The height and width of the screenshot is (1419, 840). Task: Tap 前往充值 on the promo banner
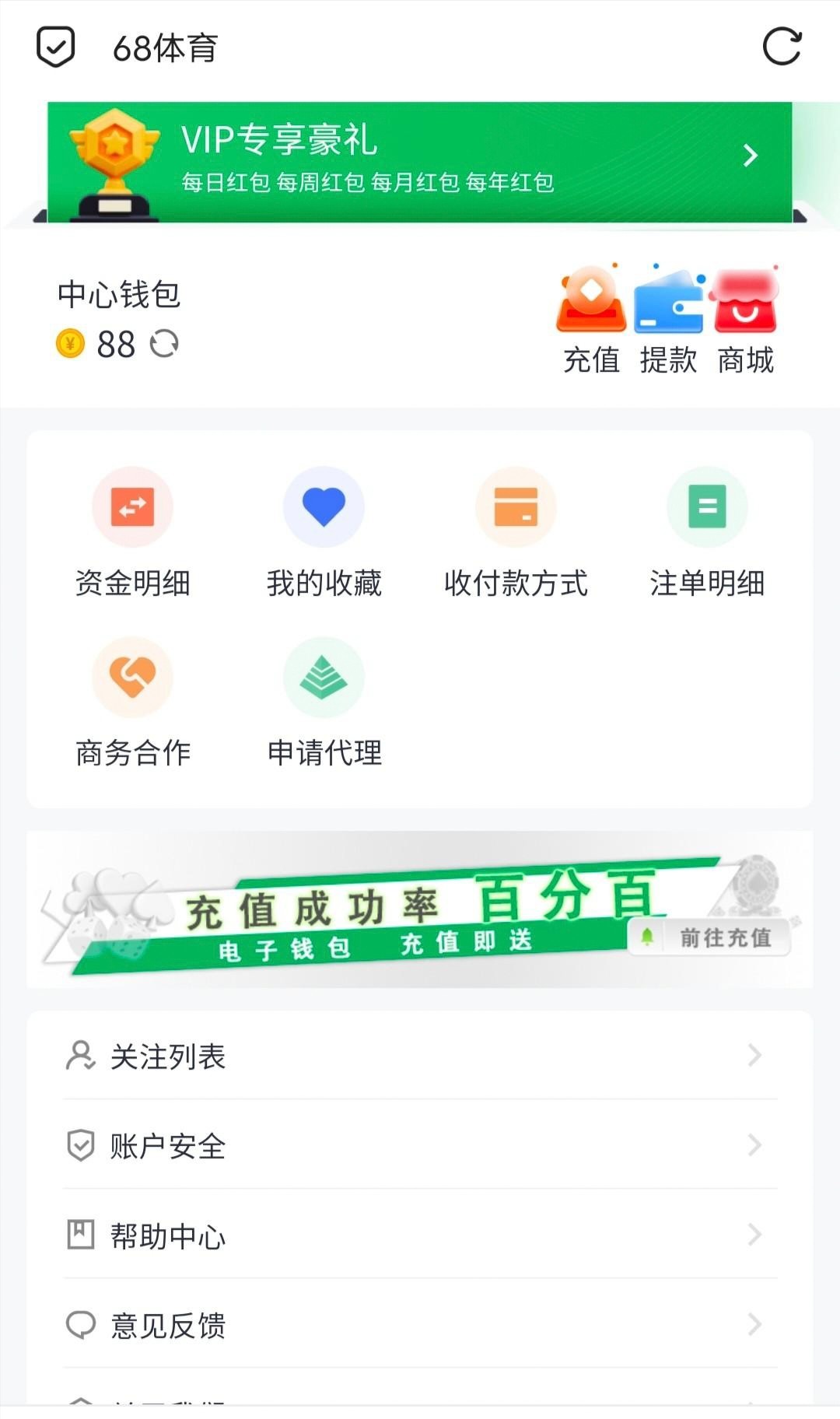click(711, 937)
